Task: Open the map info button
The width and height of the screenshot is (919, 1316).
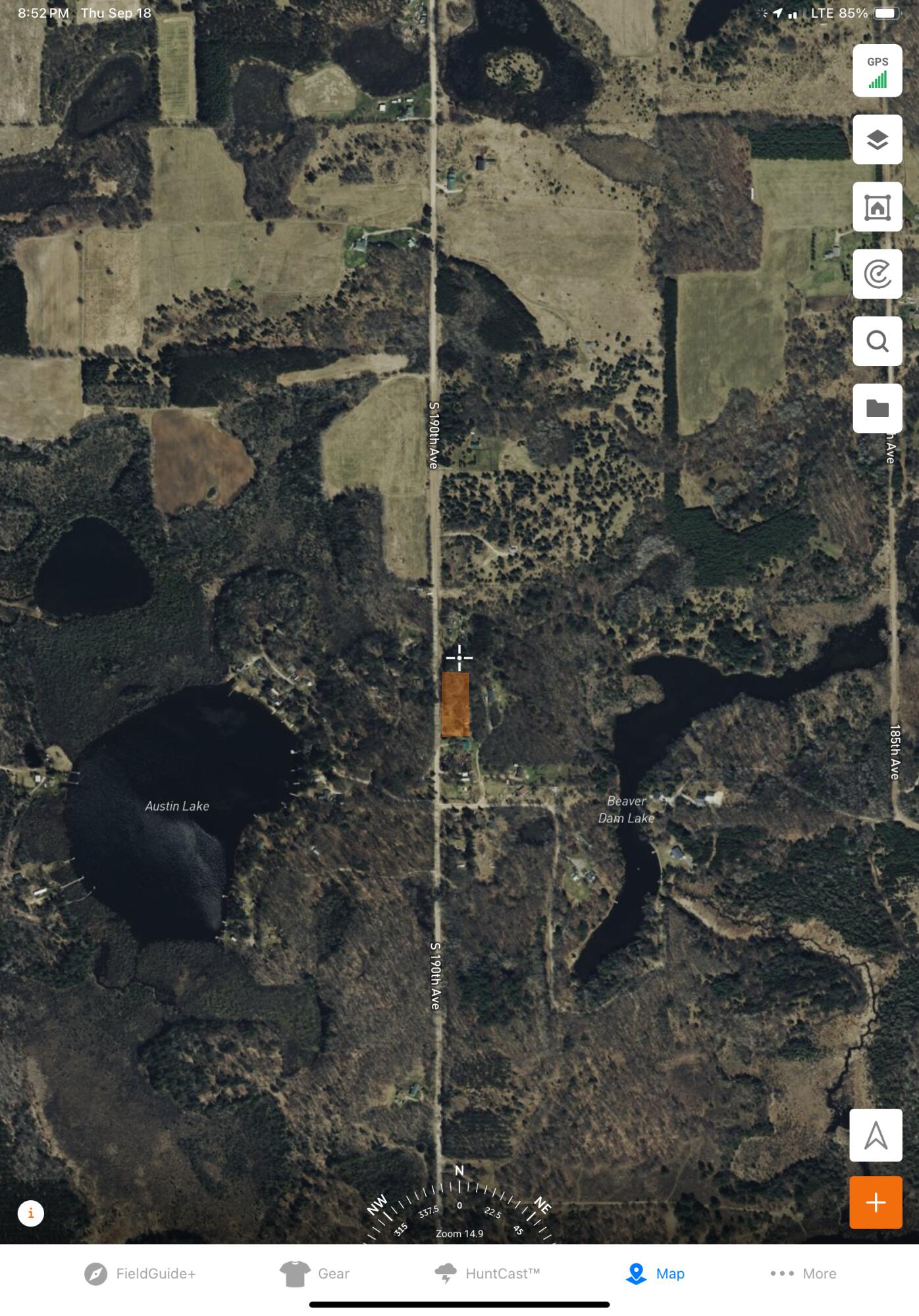Action: (31, 1213)
